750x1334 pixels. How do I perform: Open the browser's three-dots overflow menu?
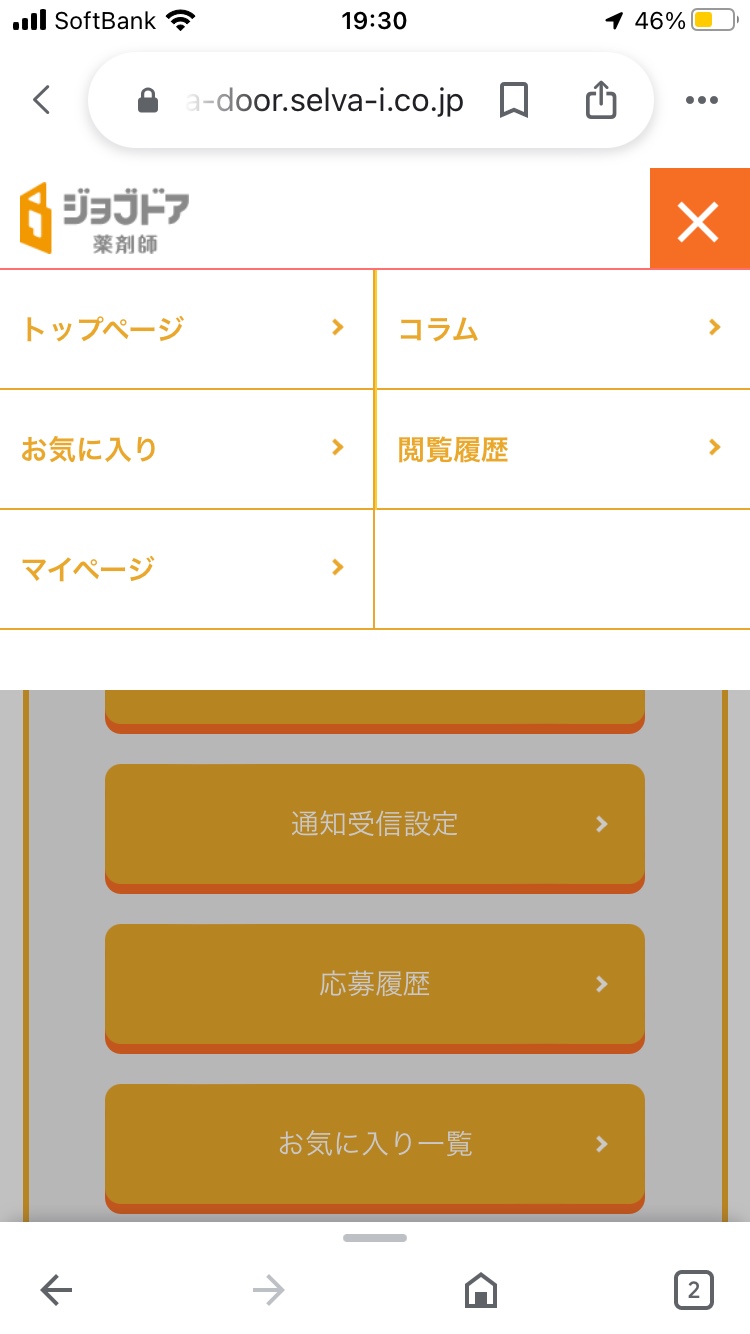[702, 100]
